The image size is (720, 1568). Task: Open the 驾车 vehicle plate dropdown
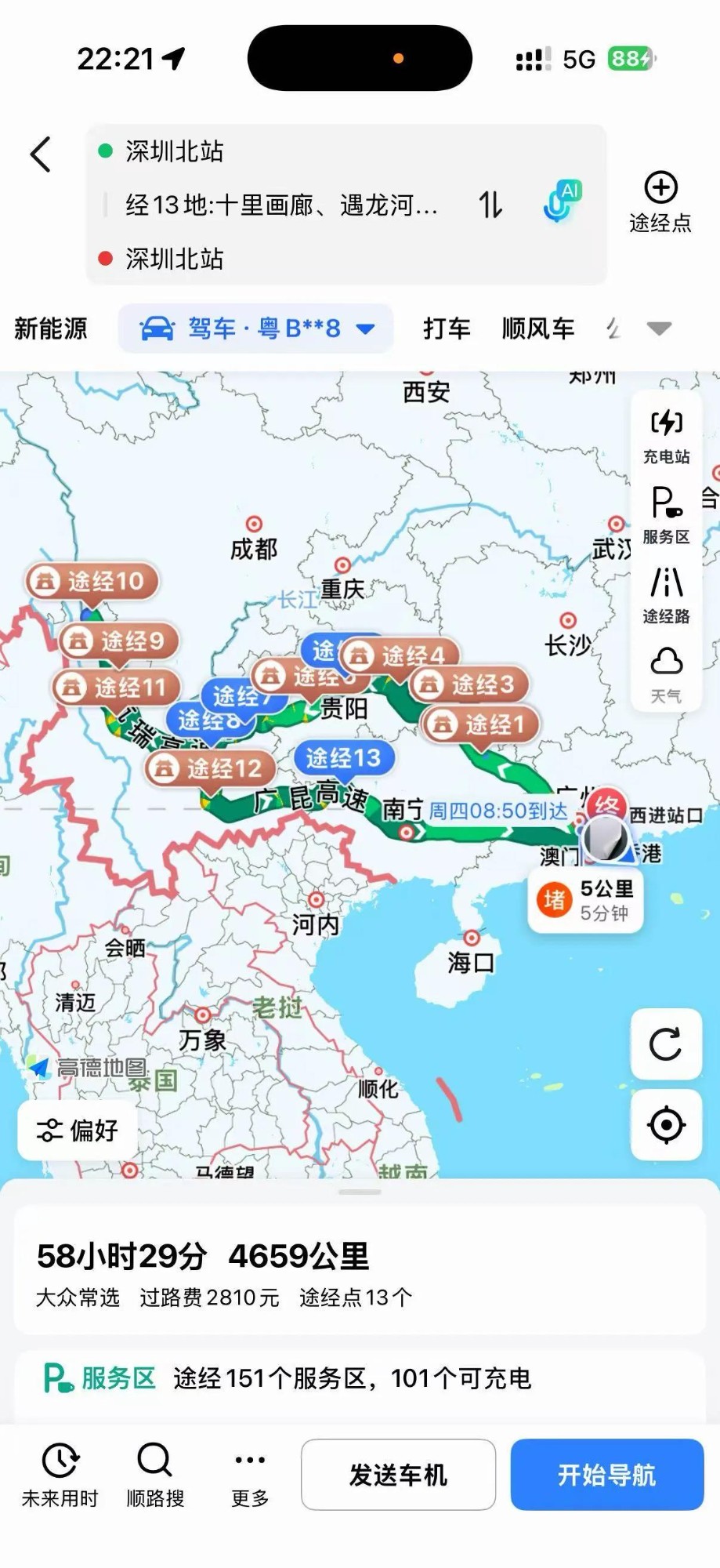coord(256,328)
